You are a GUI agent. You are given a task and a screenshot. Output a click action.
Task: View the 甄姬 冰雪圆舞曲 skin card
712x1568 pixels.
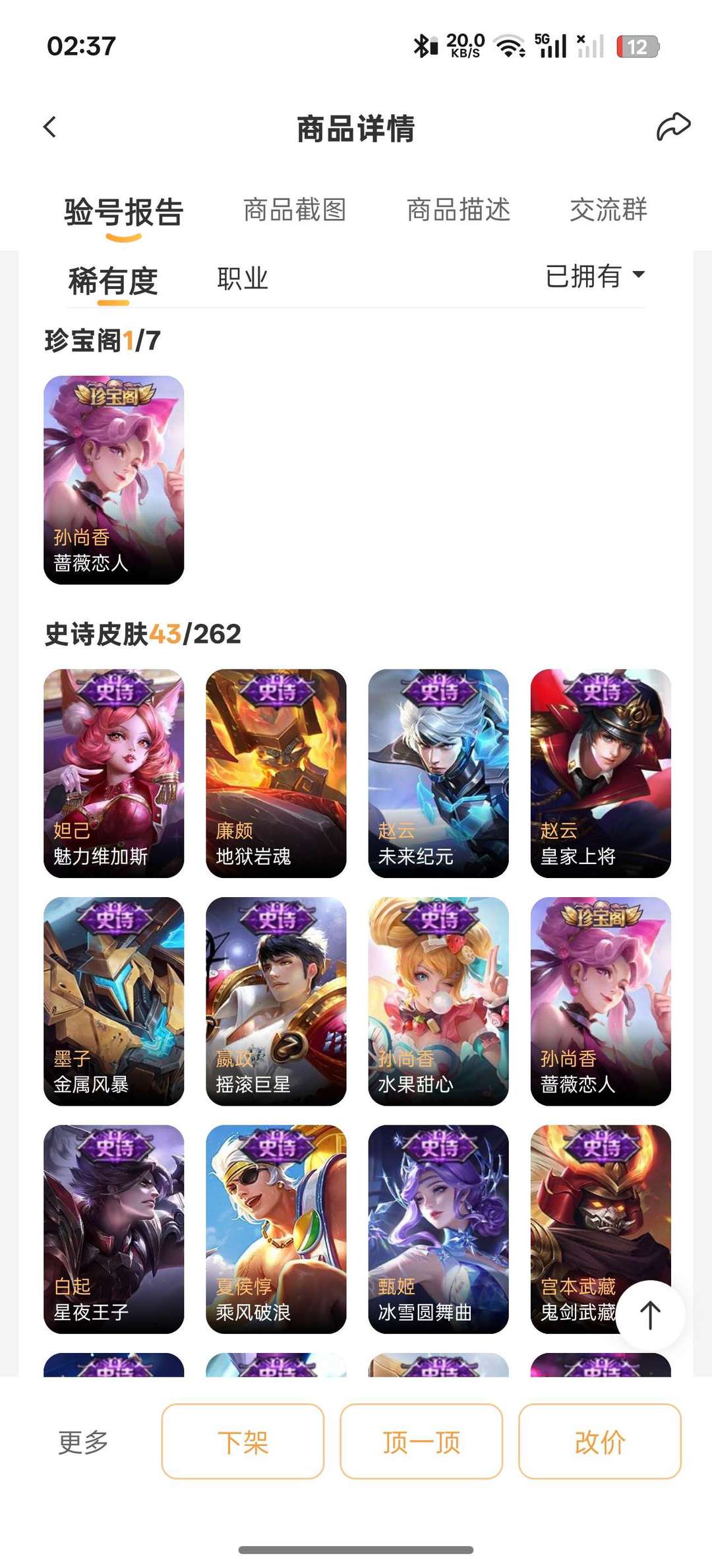point(438,1229)
